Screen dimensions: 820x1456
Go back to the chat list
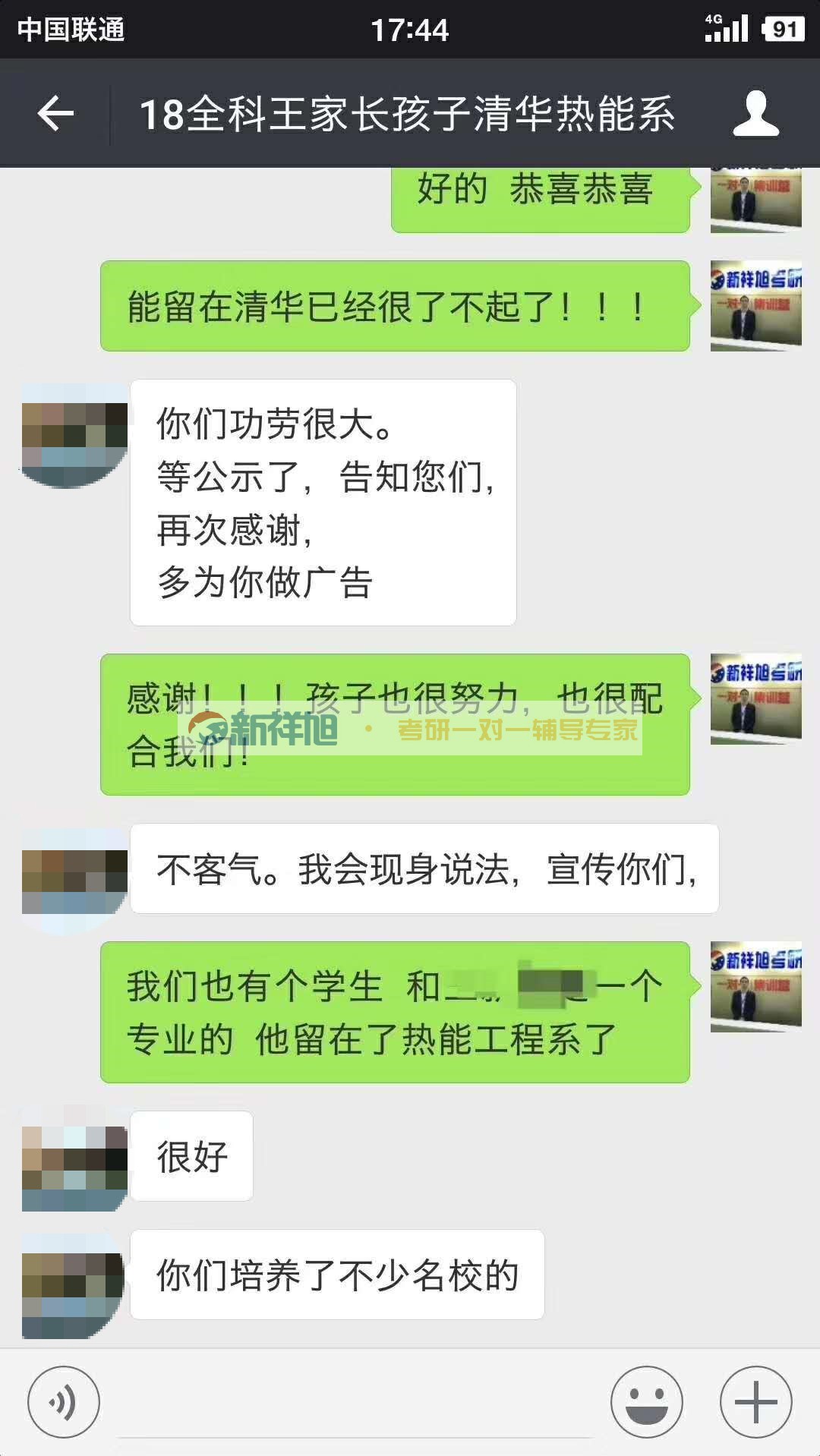click(x=55, y=115)
